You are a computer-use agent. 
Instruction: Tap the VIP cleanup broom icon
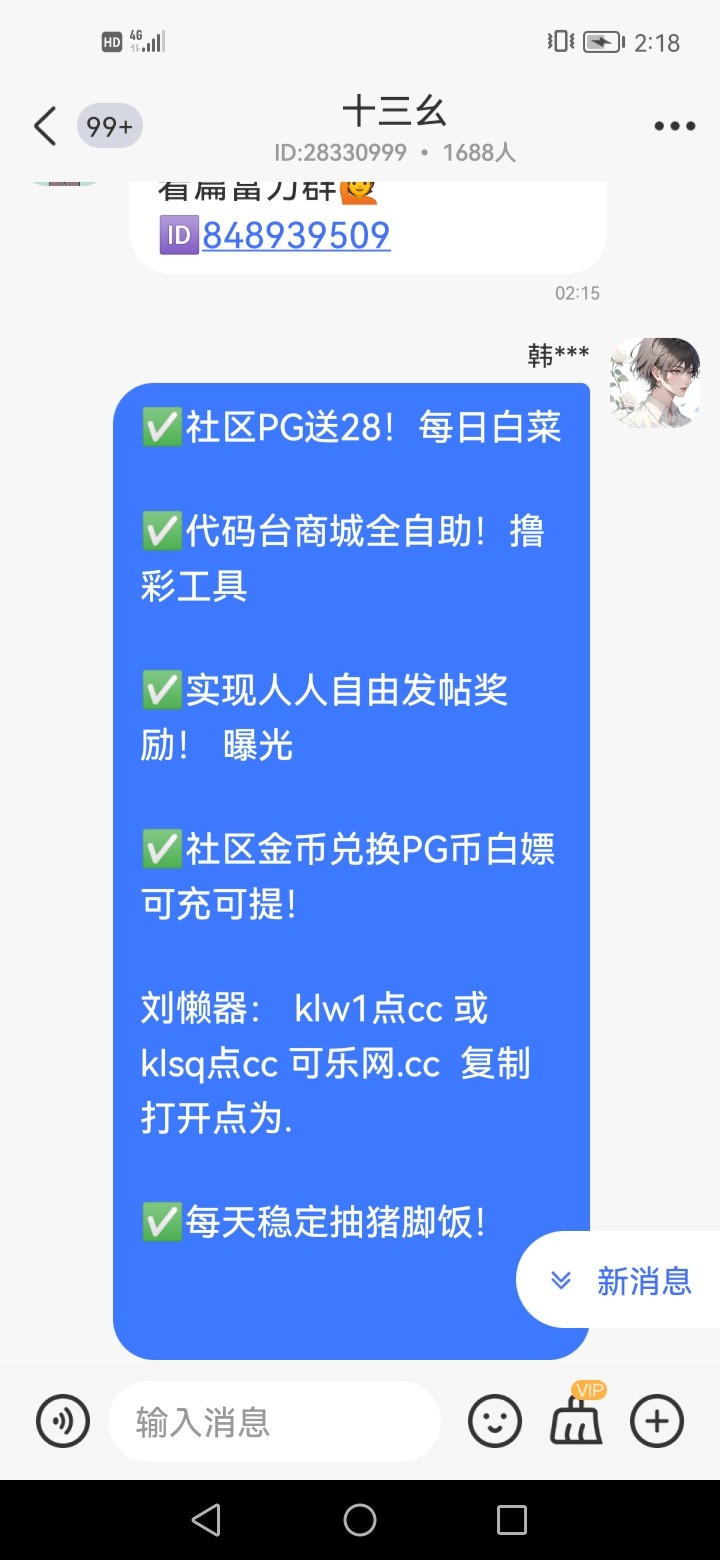click(575, 1421)
